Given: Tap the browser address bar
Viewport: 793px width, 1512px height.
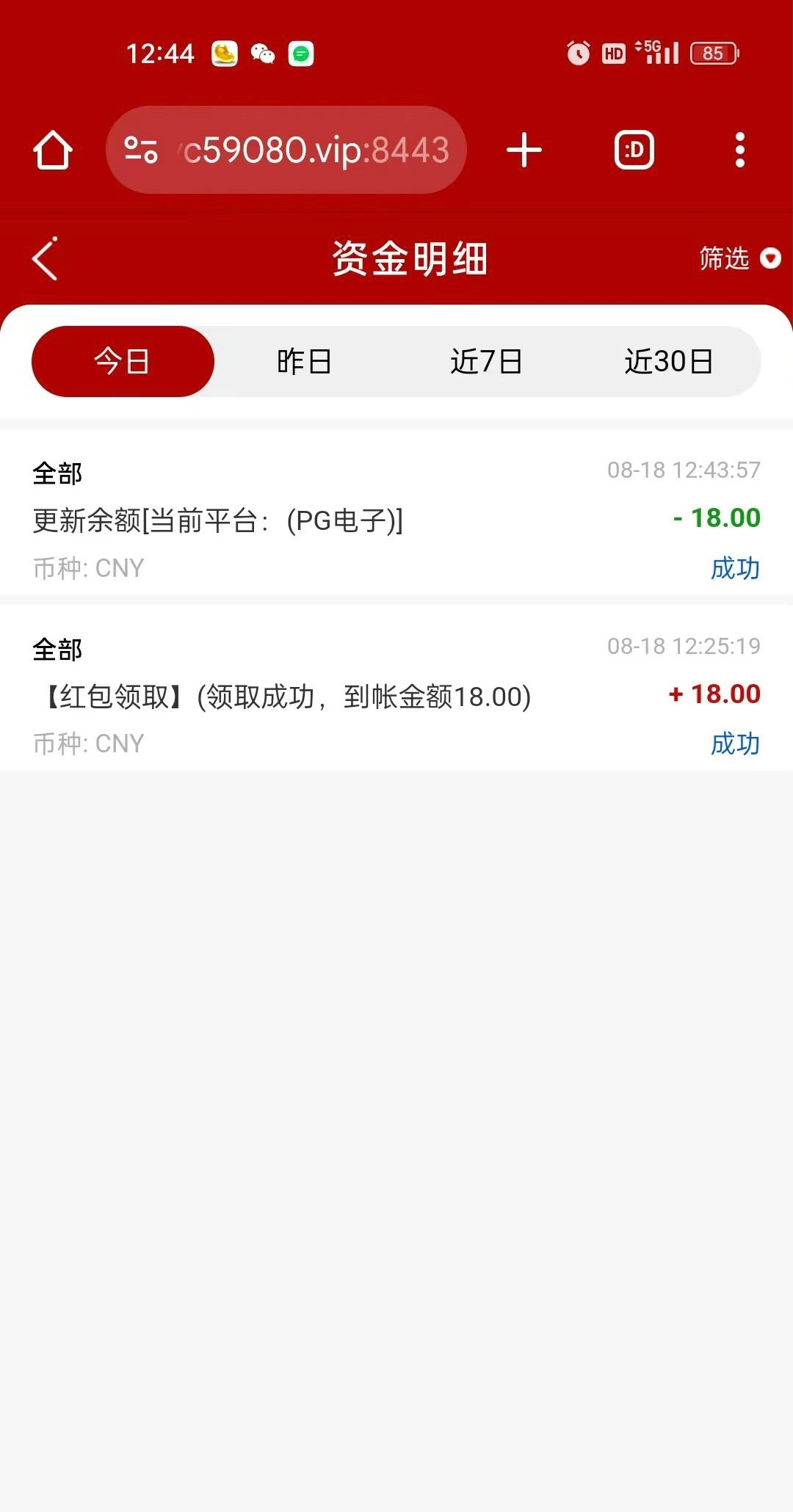Looking at the screenshot, I should (x=286, y=150).
